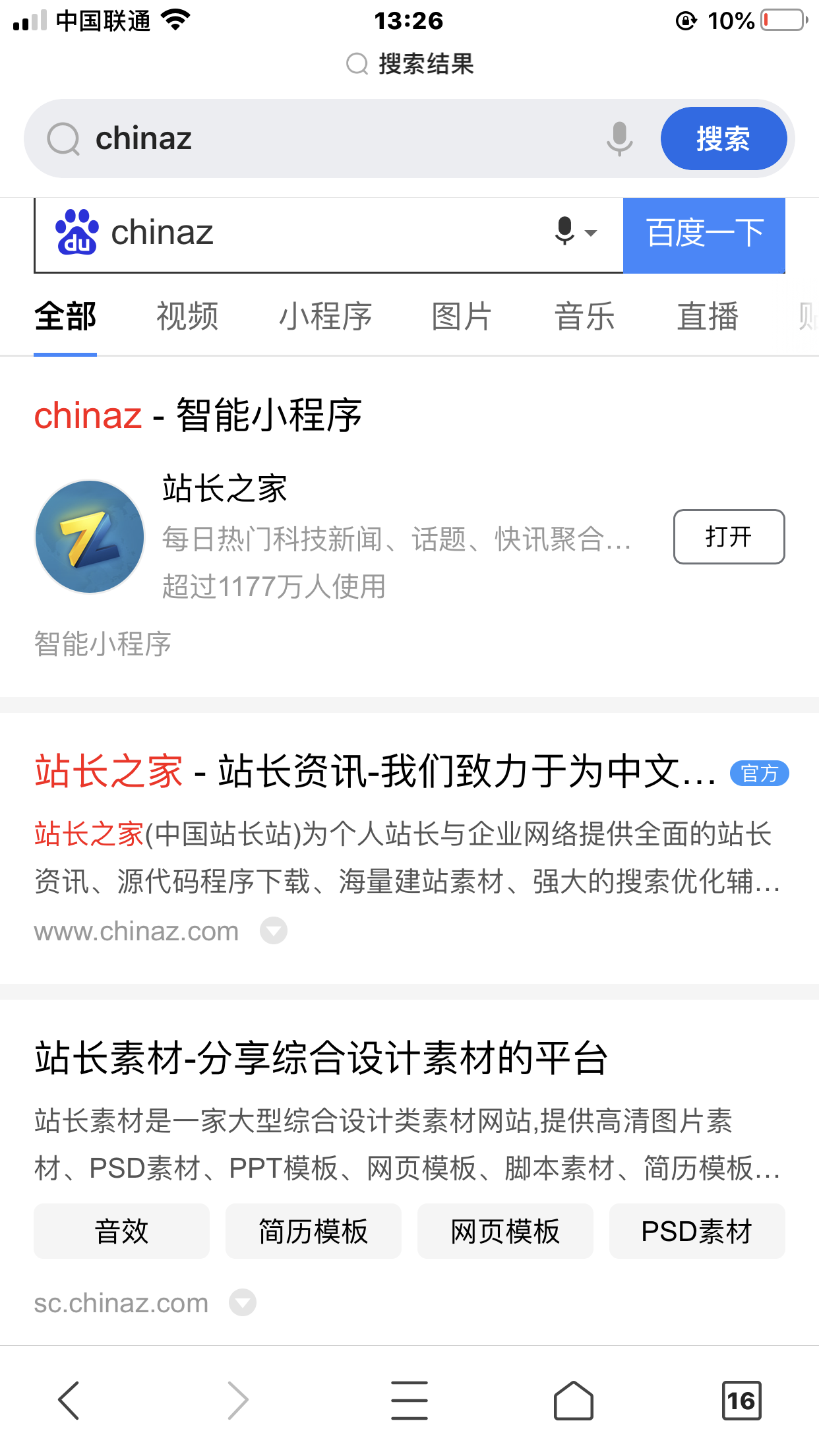Open the tabs switcher showing 16
This screenshot has height=1456, width=819.
[x=741, y=1400]
